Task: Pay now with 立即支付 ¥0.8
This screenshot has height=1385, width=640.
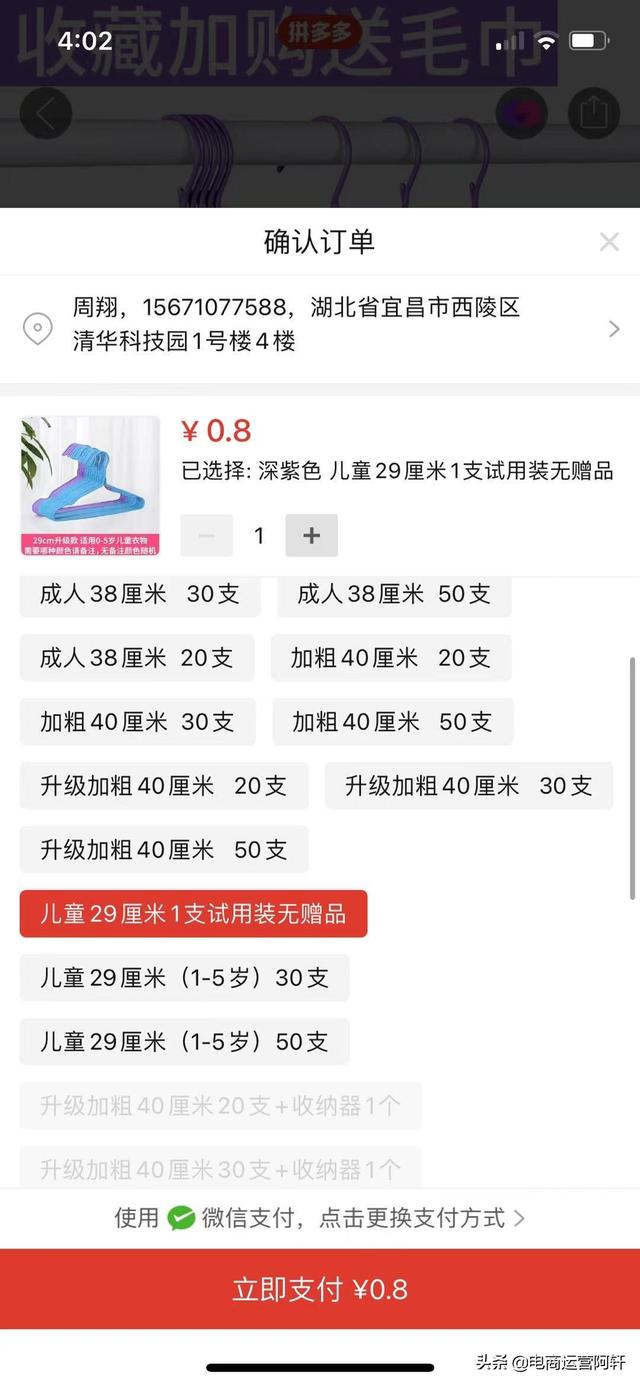Action: point(320,1289)
